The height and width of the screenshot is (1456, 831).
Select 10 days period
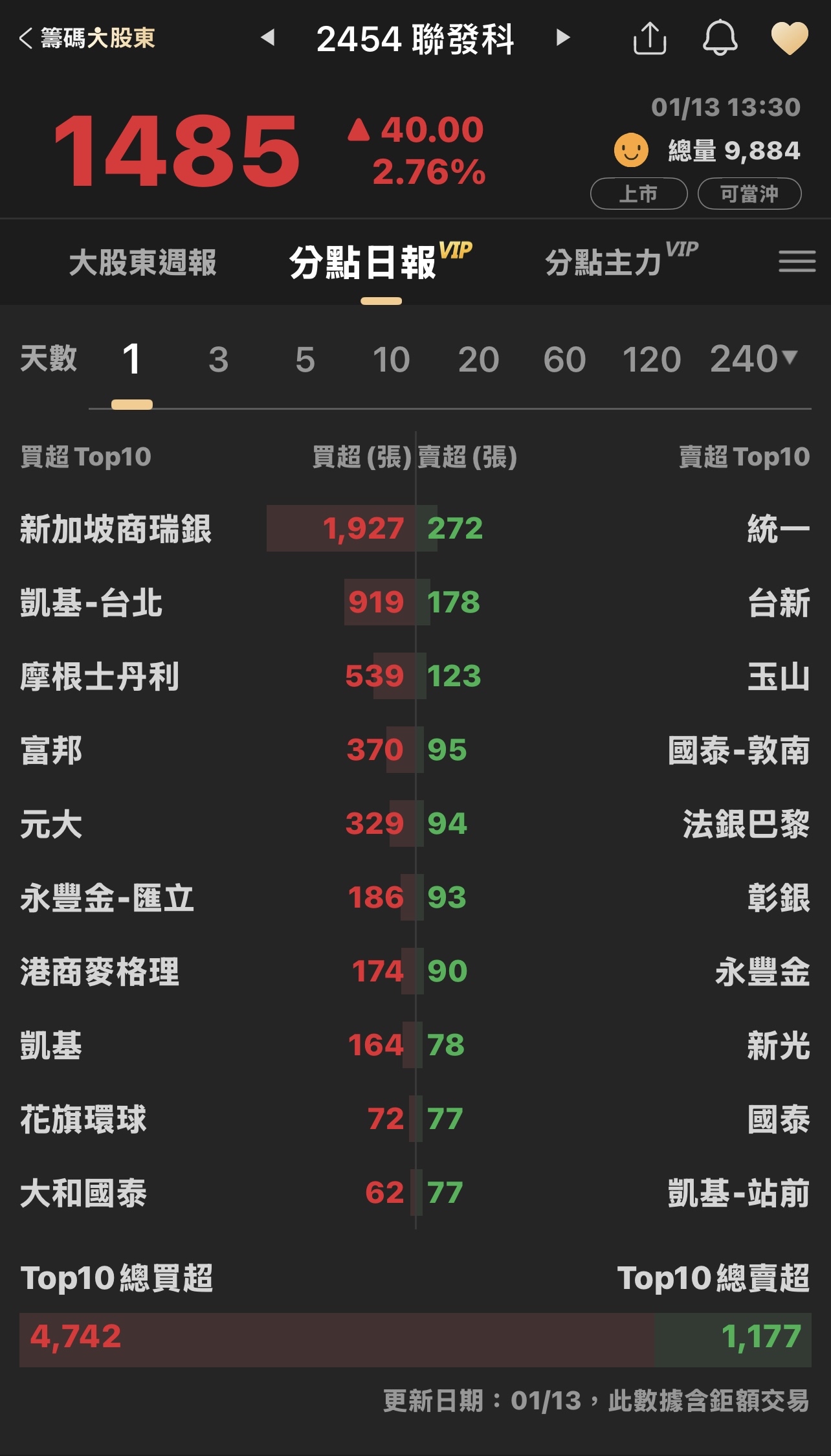[x=391, y=359]
